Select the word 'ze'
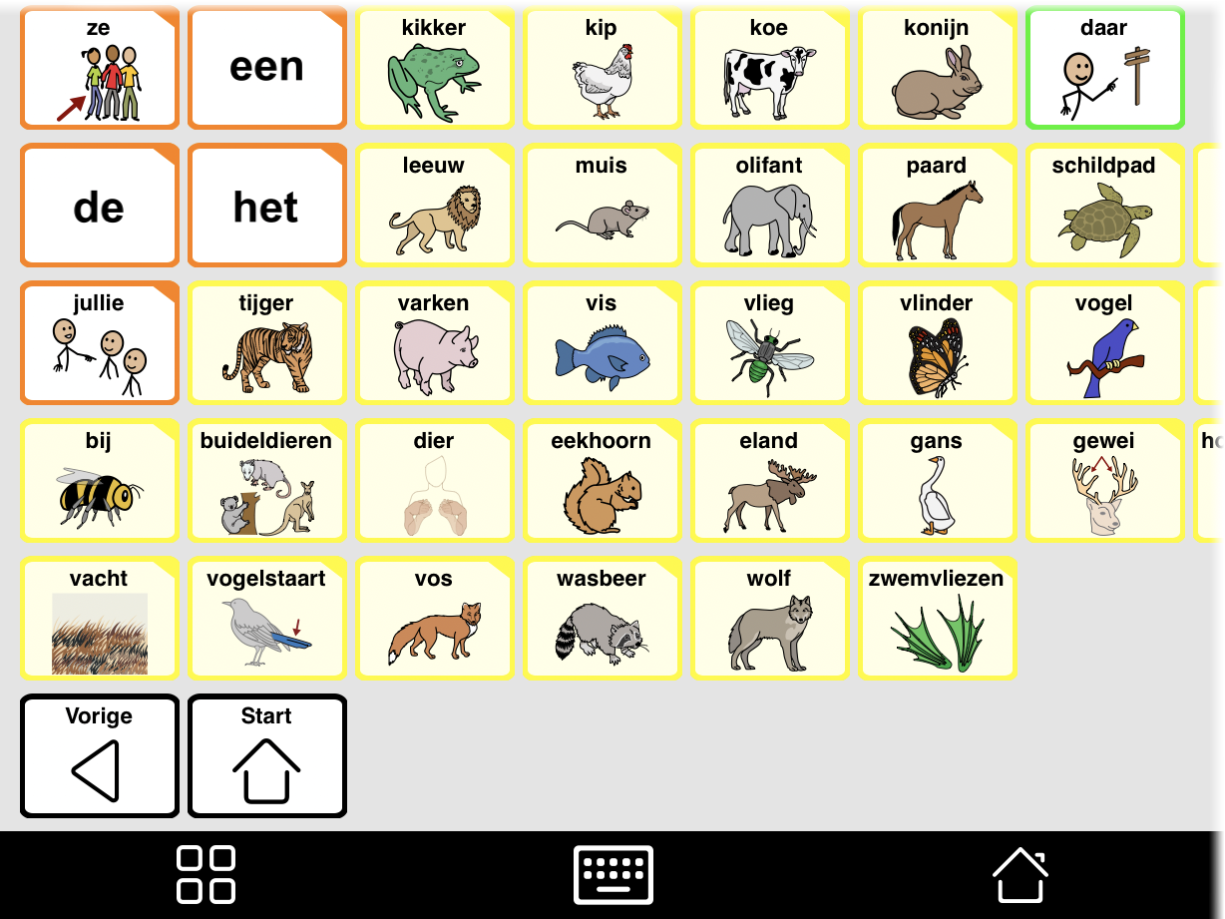Image resolution: width=1225 pixels, height=919 pixels. [x=99, y=69]
